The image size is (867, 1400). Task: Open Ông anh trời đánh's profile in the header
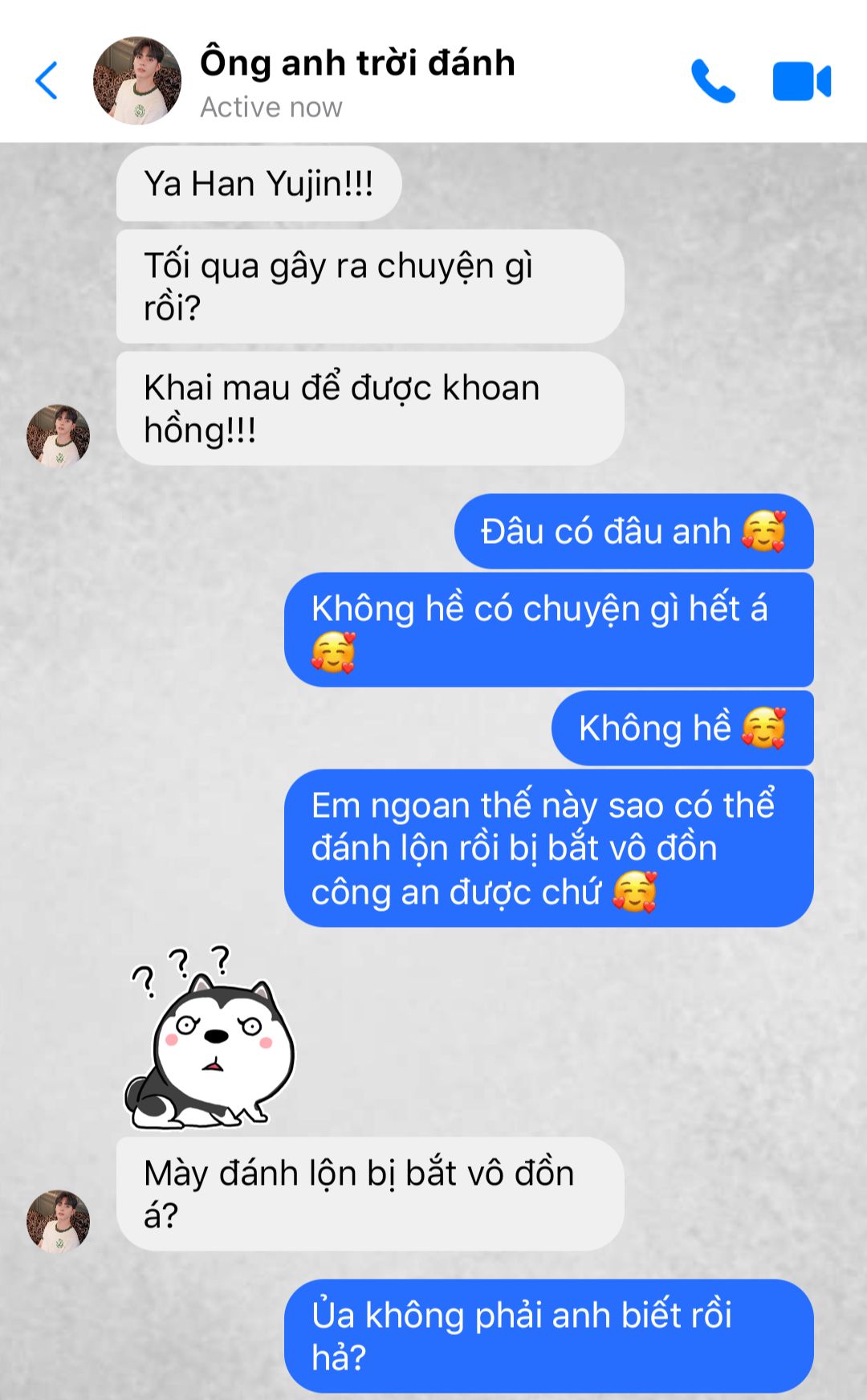[137, 80]
